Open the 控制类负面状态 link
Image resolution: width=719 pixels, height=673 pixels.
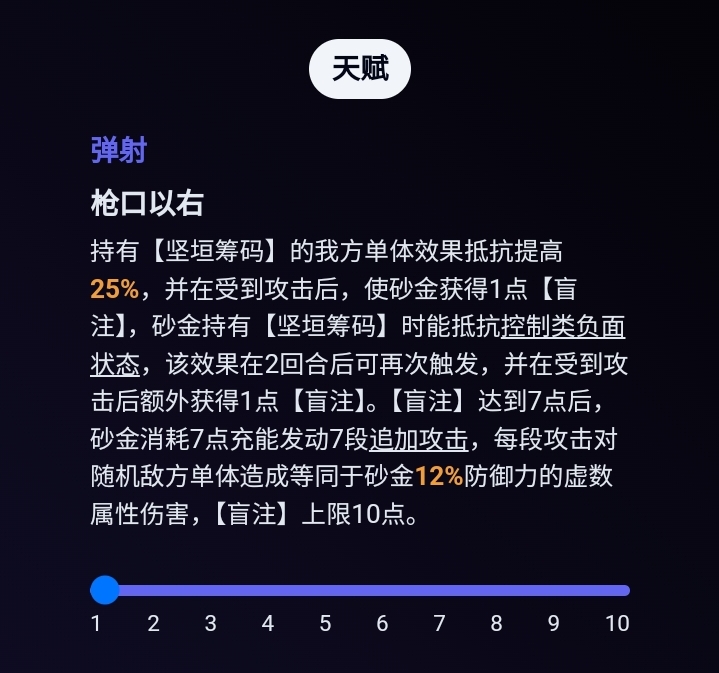pyautogui.click(x=563, y=327)
